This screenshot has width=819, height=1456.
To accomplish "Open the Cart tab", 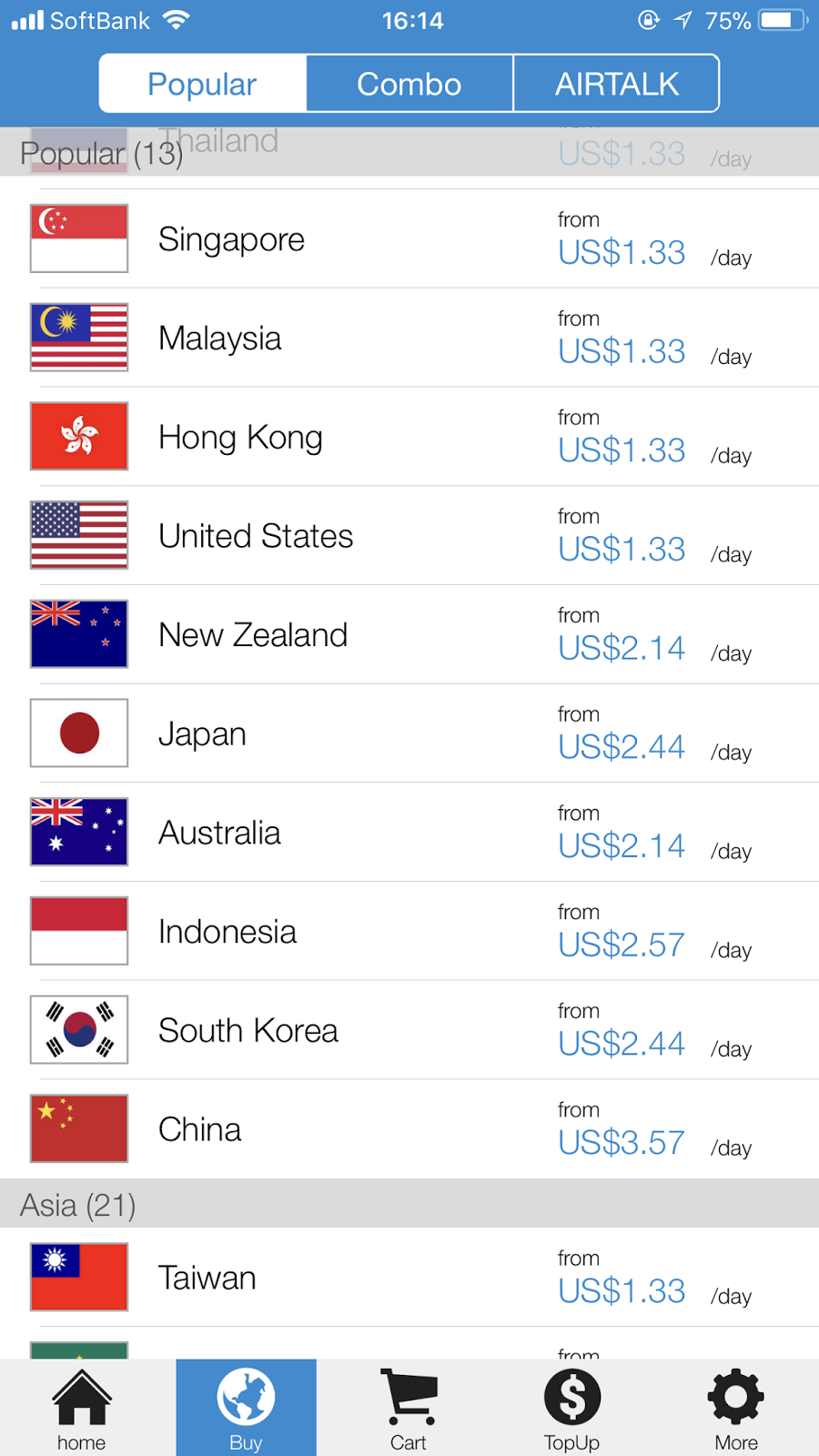I will (x=409, y=1408).
